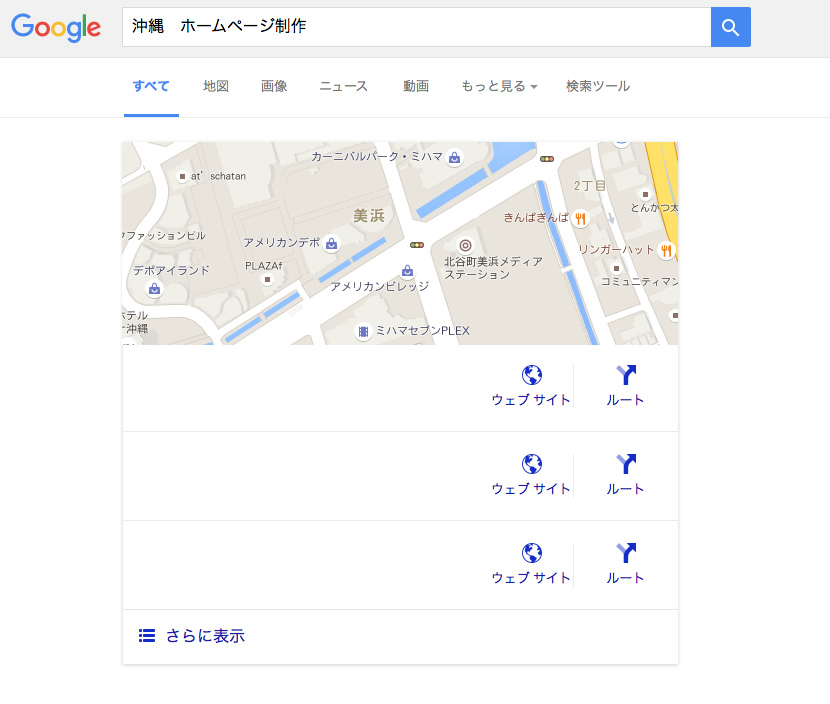Open 検索ツール options
The width and height of the screenshot is (830, 704).
click(598, 86)
